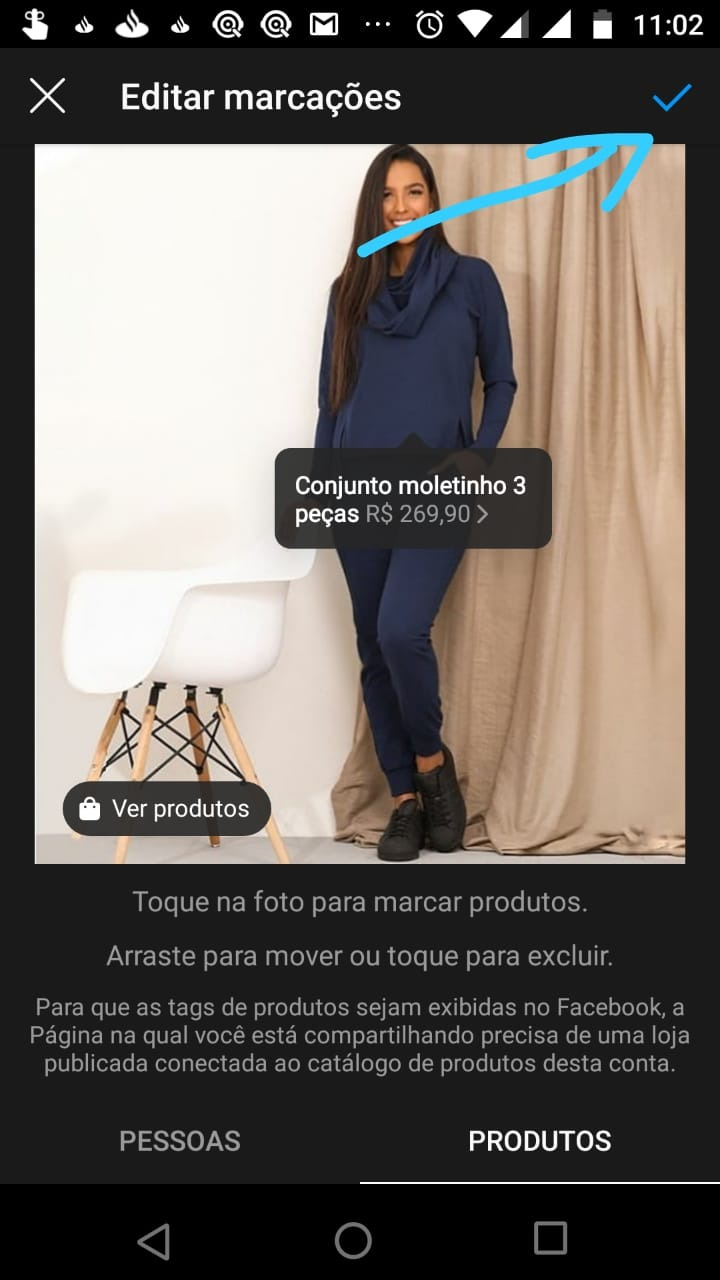Go to the home screen
Screen dimensions: 720x1280
353,1241
